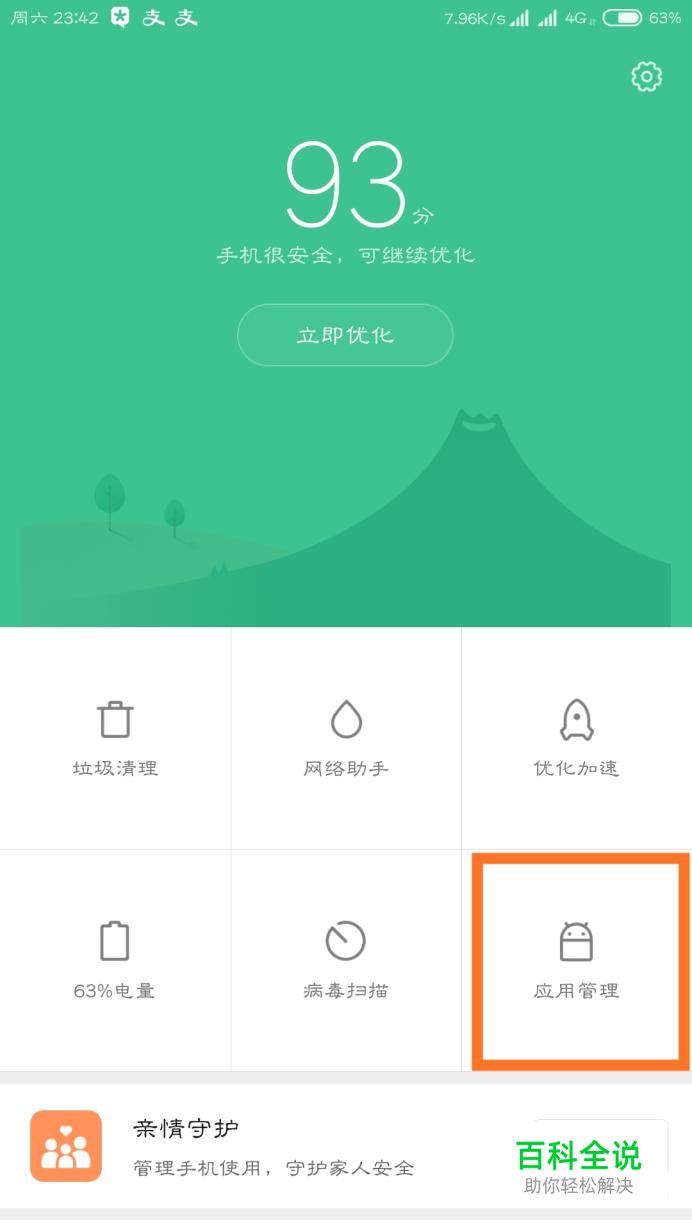692x1230 pixels.
Task: Start 病毒扫描 virus scan
Action: pyautogui.click(x=346, y=960)
